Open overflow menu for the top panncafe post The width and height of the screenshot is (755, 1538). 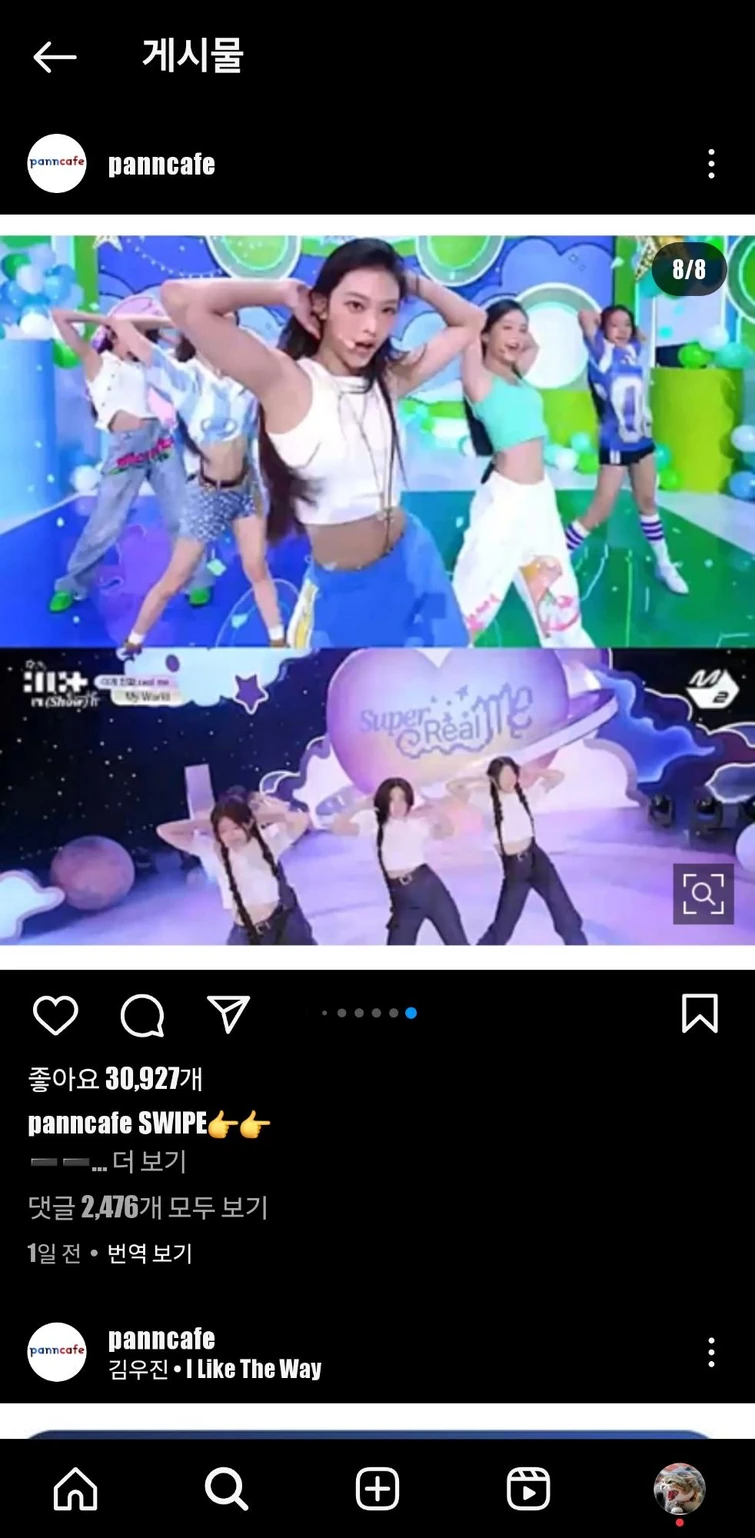(711, 164)
